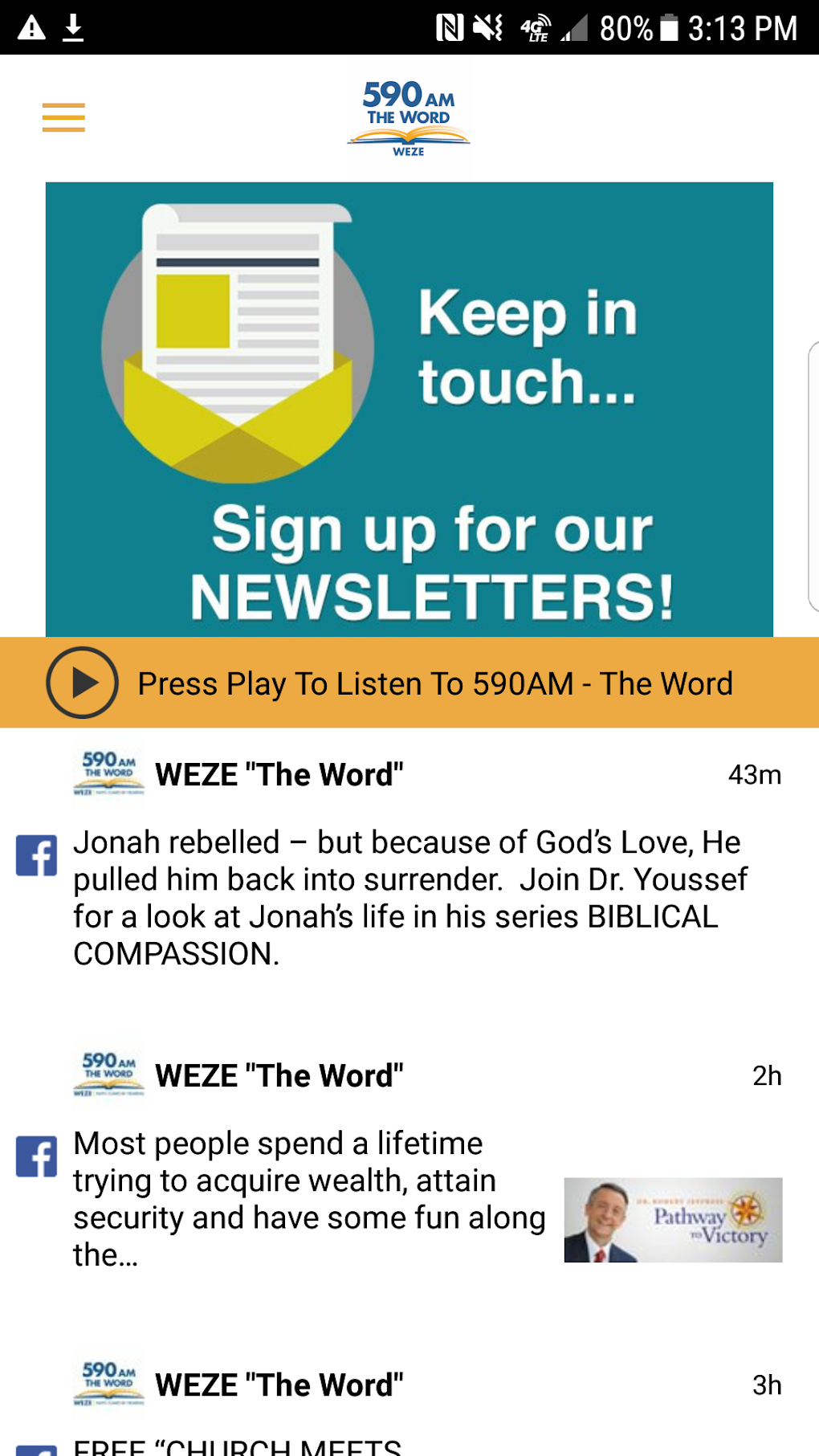Open the post about acquiring wealth

point(309,1198)
